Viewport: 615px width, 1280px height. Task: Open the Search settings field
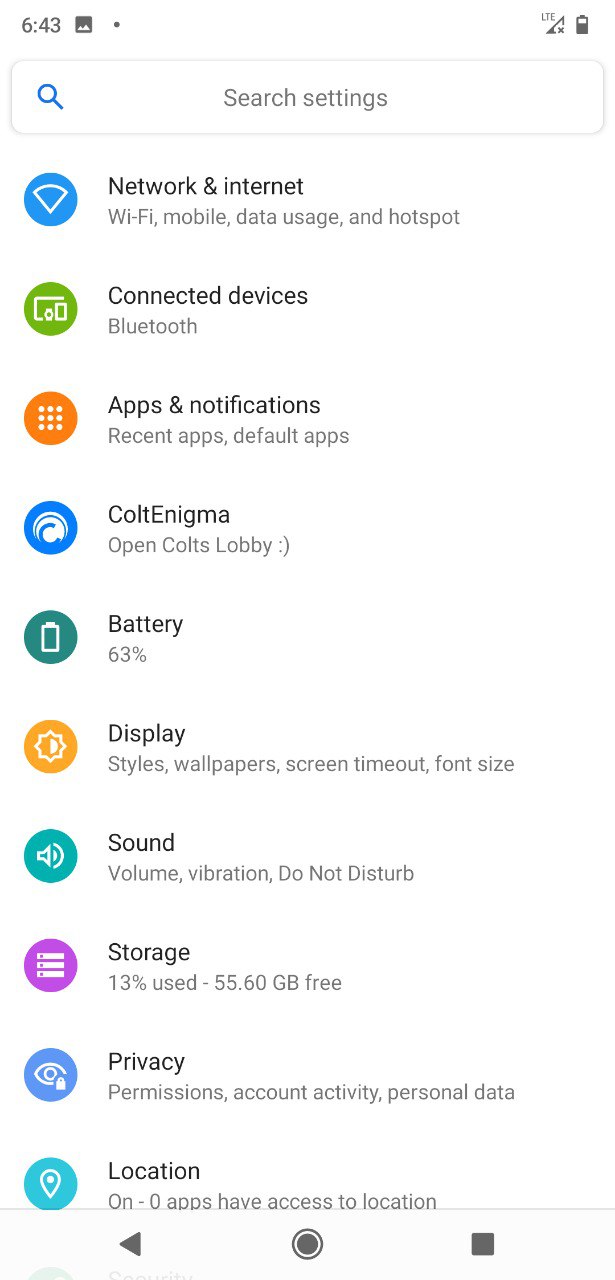[307, 98]
